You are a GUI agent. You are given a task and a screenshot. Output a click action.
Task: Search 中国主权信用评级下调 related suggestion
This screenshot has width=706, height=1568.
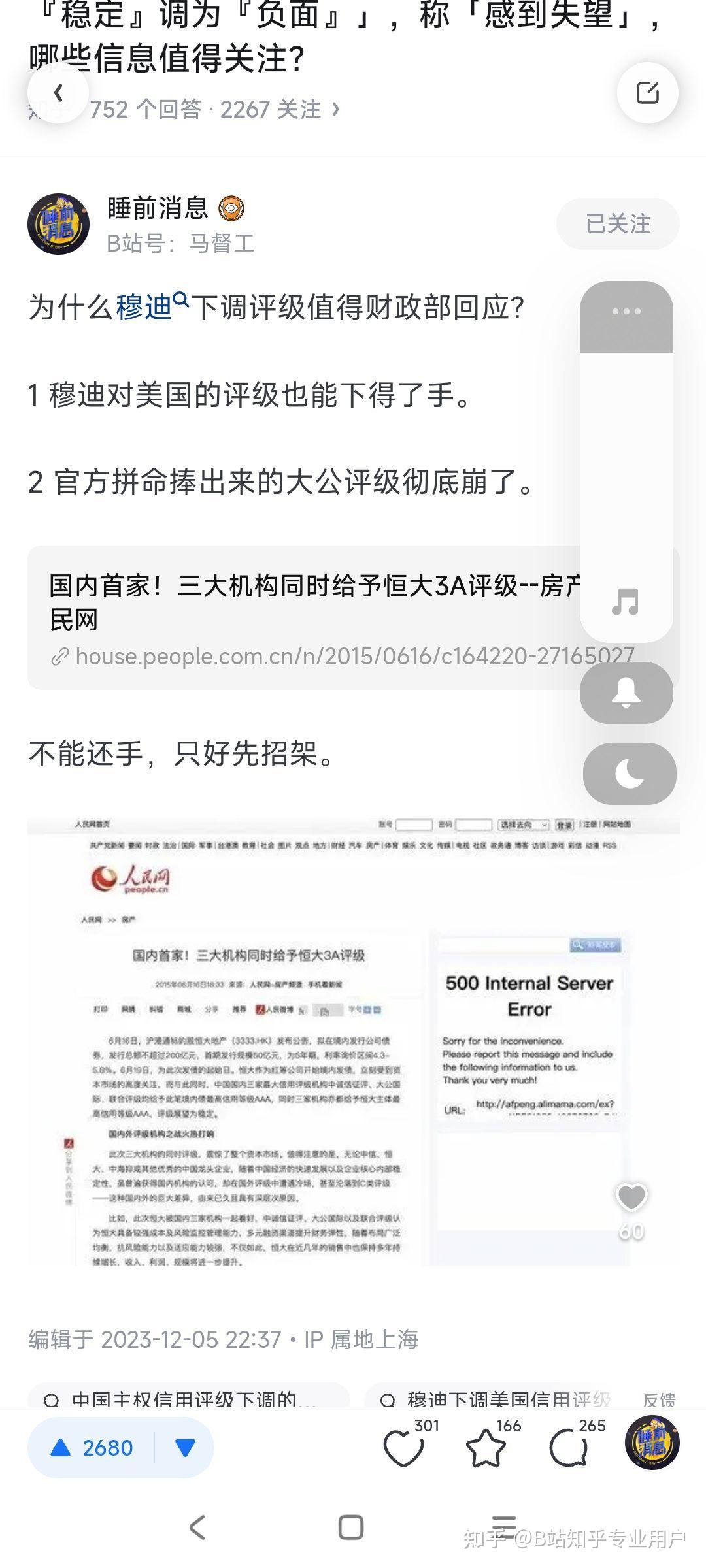tap(186, 1398)
